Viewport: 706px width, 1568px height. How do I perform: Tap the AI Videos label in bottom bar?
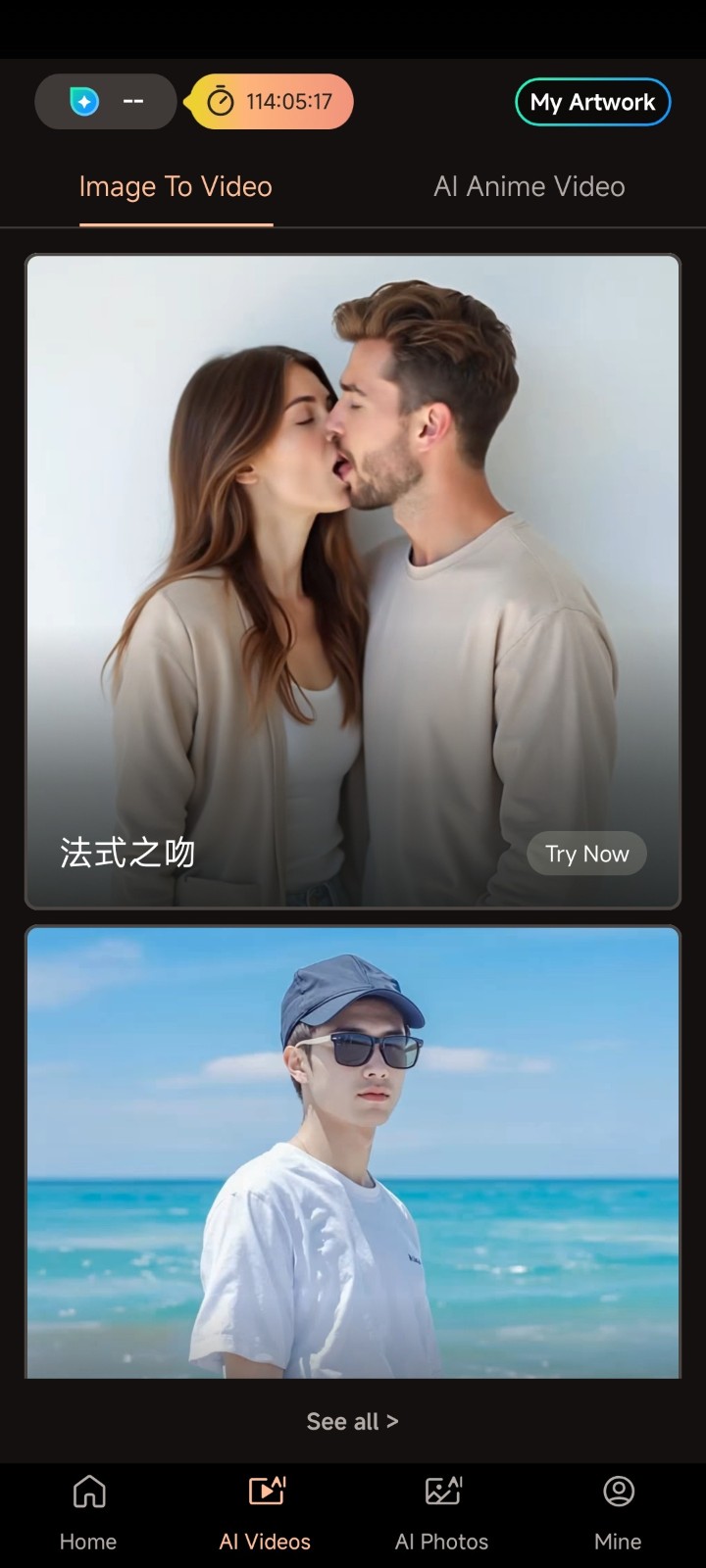pos(265,1542)
